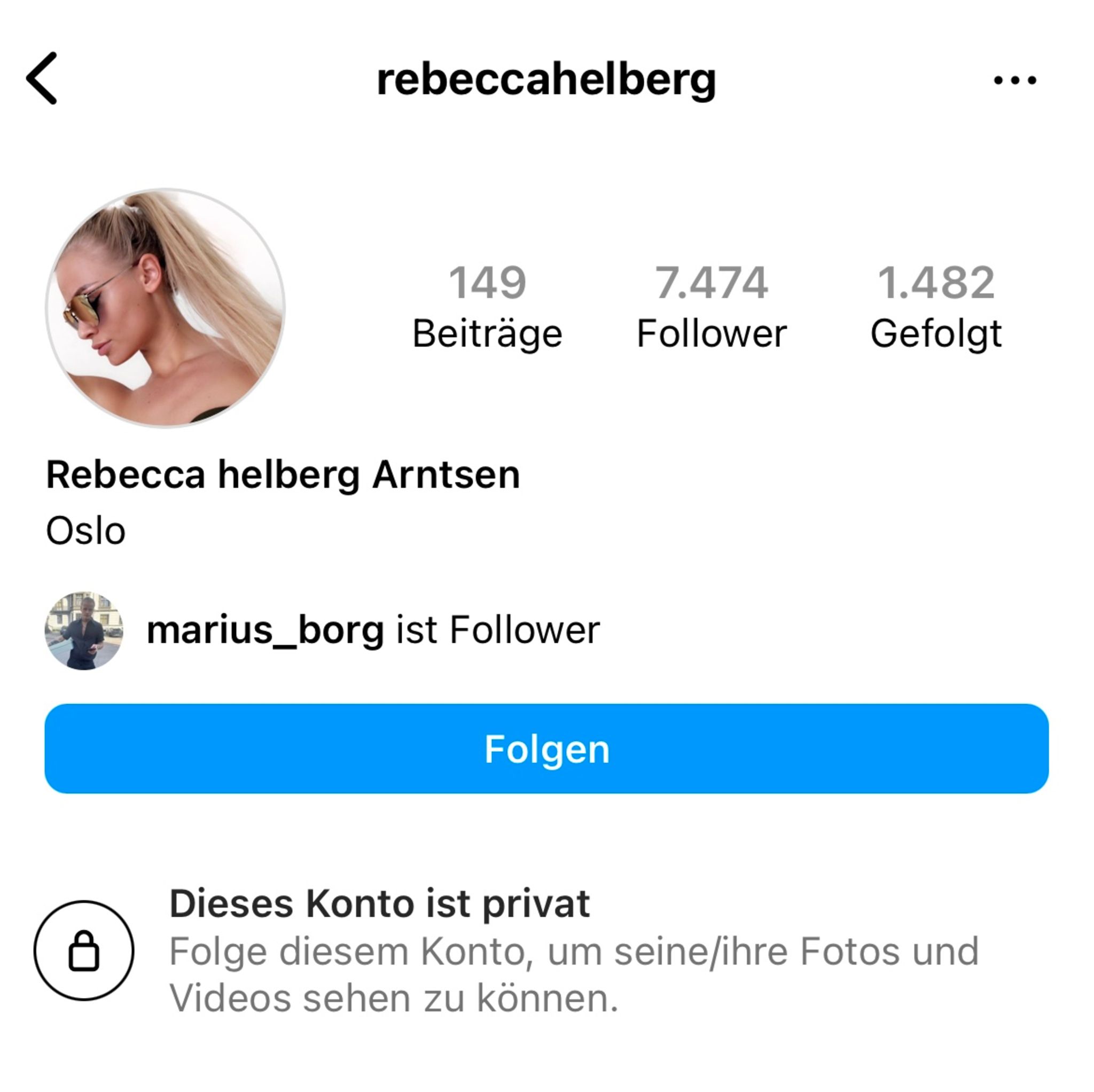View rebeccahelberg's profile picture
1094x1092 pixels.
click(166, 308)
